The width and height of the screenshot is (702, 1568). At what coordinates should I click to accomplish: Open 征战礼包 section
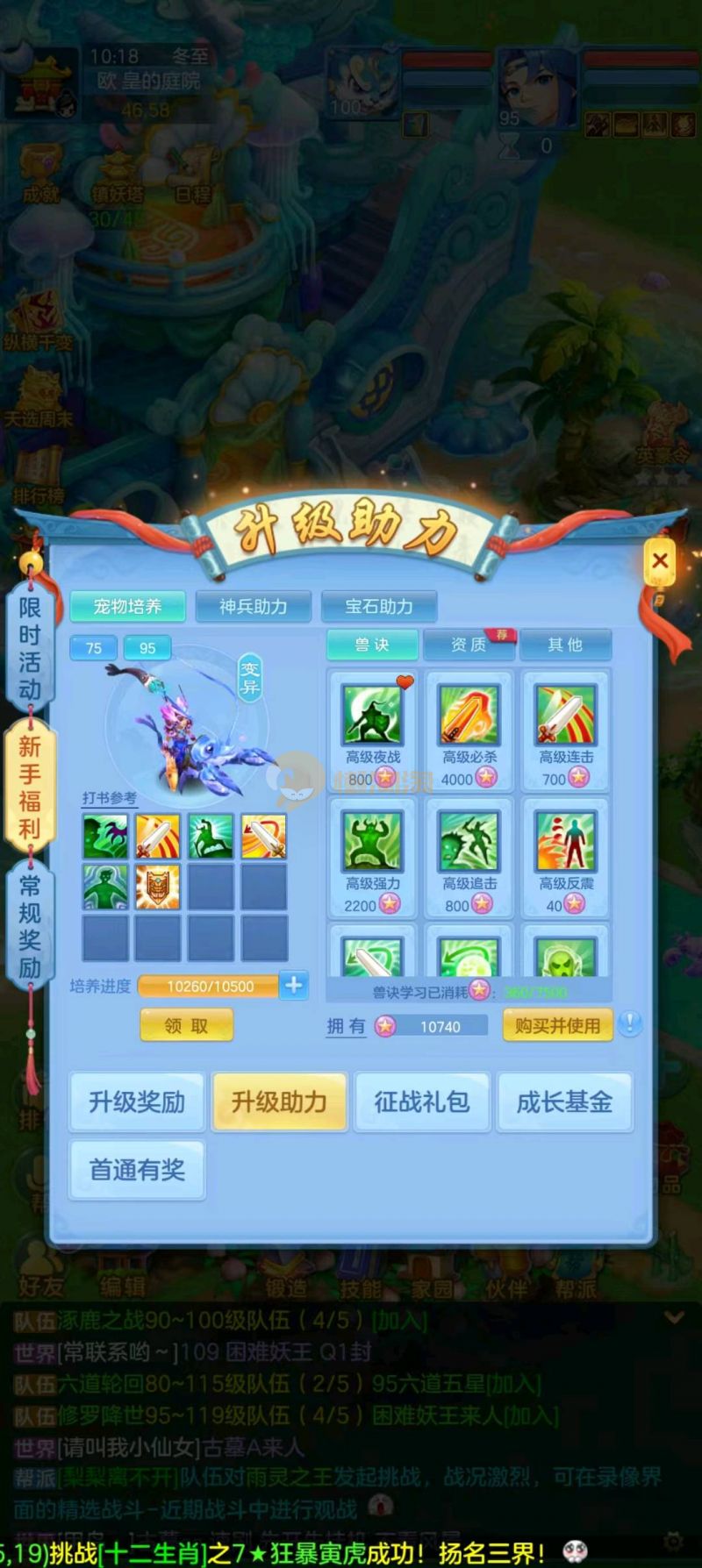tap(421, 1101)
